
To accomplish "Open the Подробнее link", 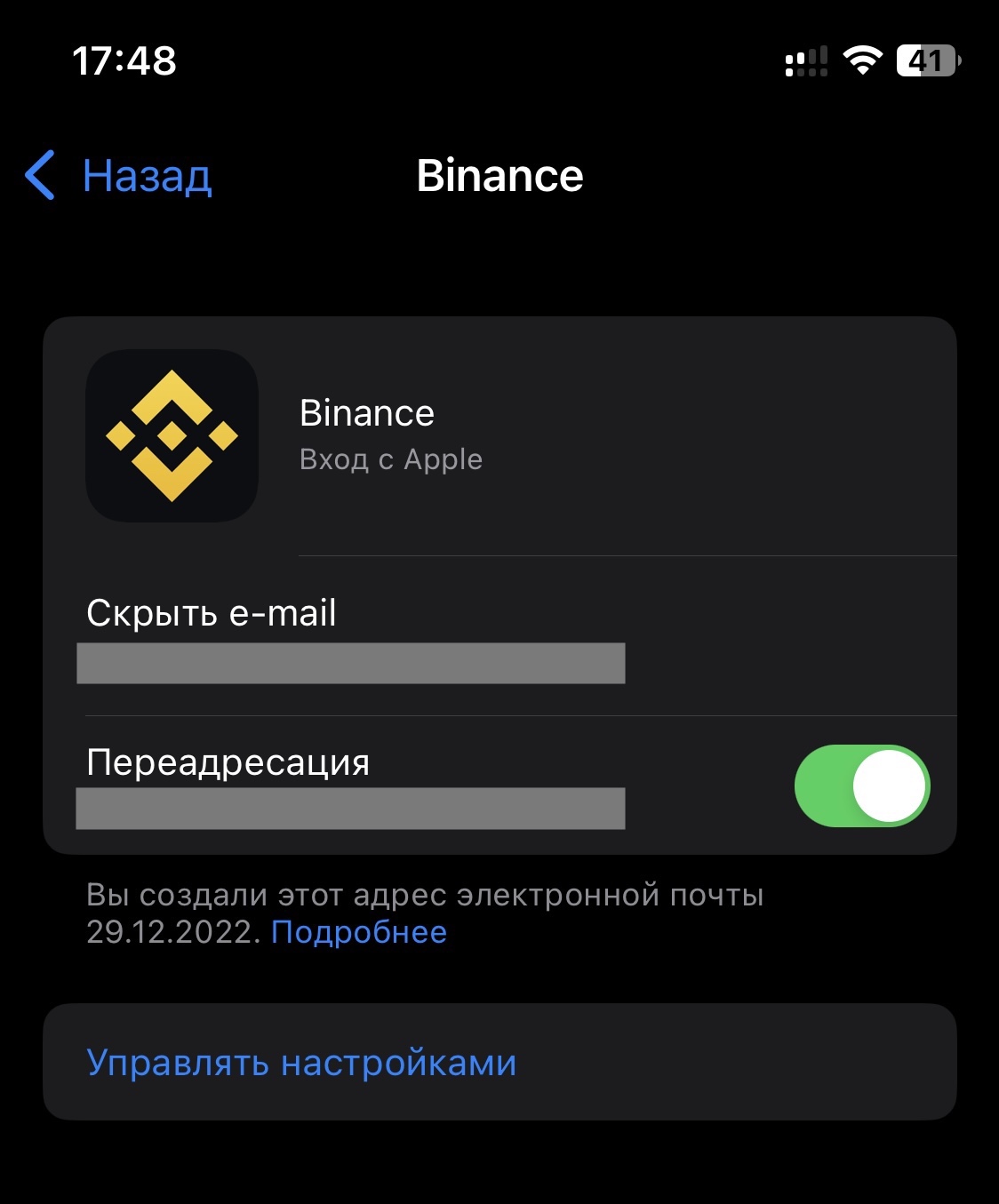I will [x=358, y=932].
